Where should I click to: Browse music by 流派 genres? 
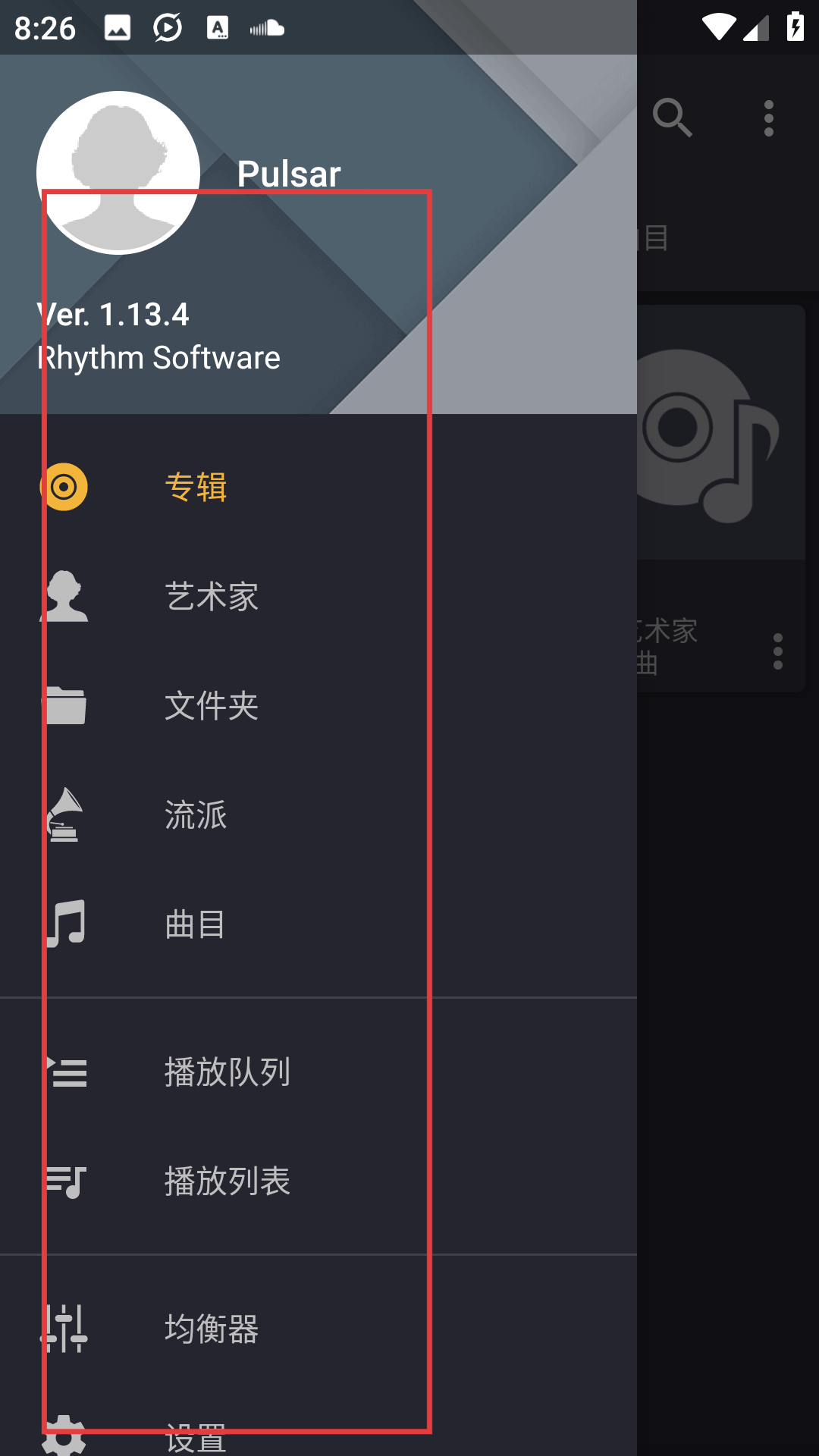196,815
